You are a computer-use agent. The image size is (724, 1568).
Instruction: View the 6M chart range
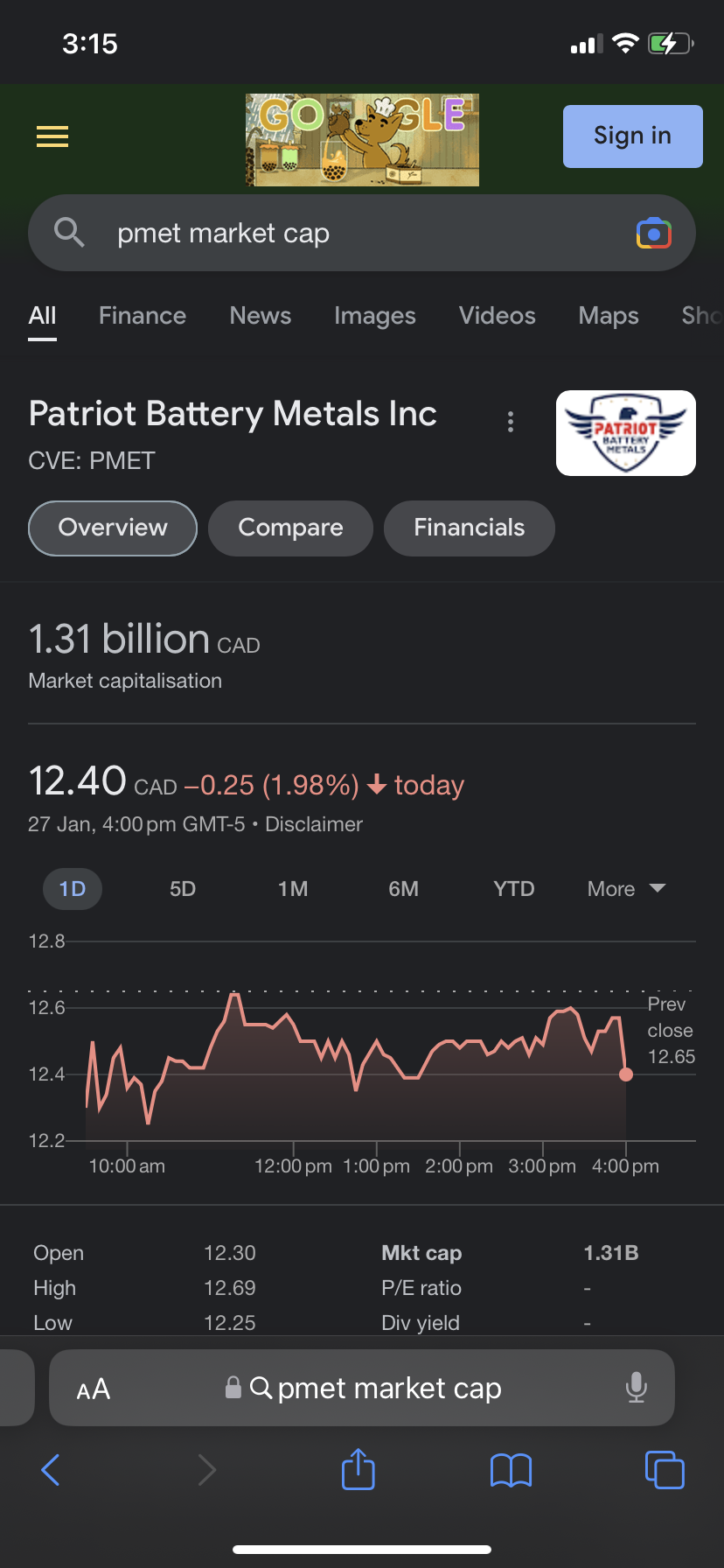point(403,889)
